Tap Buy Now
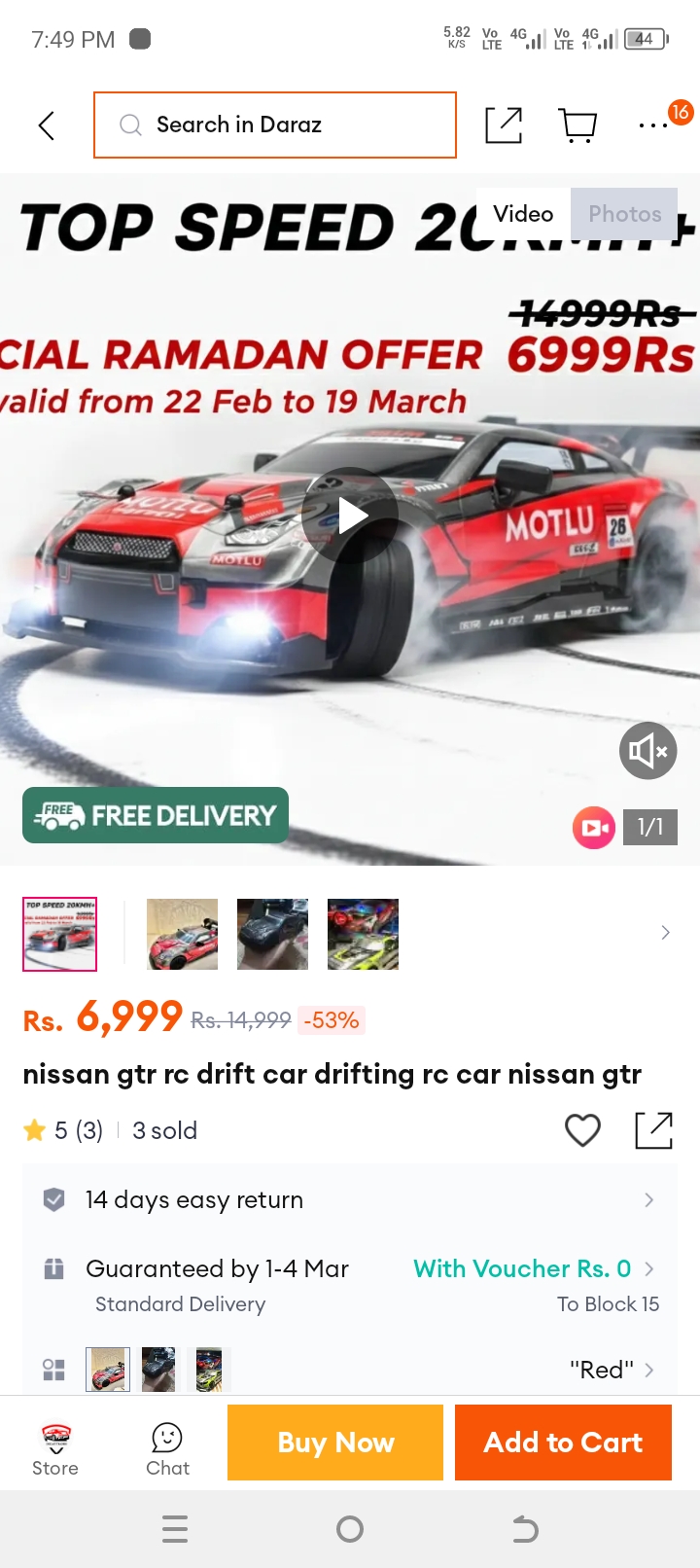 (335, 1443)
